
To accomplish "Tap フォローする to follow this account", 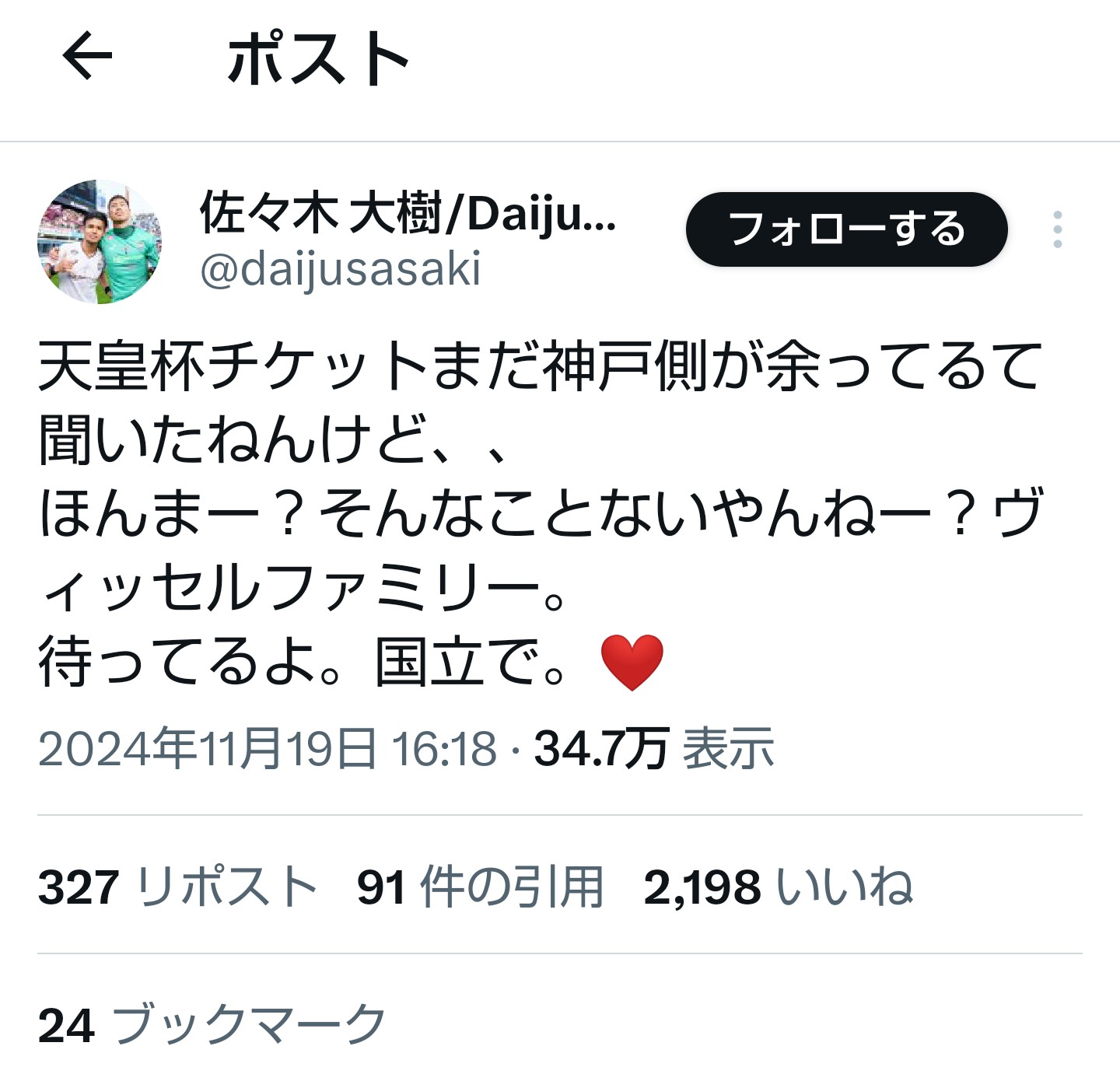I will [x=846, y=229].
